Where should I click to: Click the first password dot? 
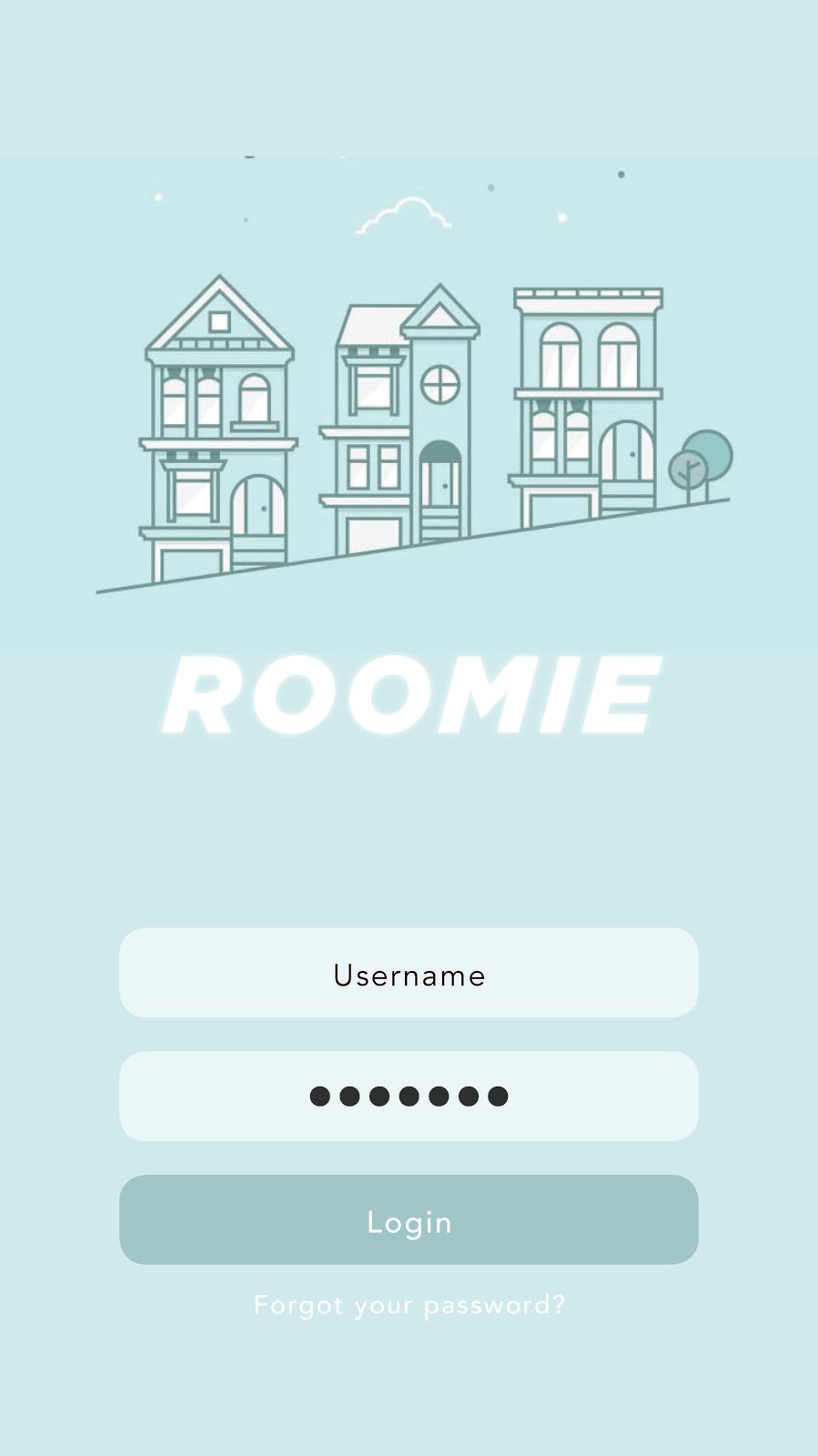point(318,1097)
